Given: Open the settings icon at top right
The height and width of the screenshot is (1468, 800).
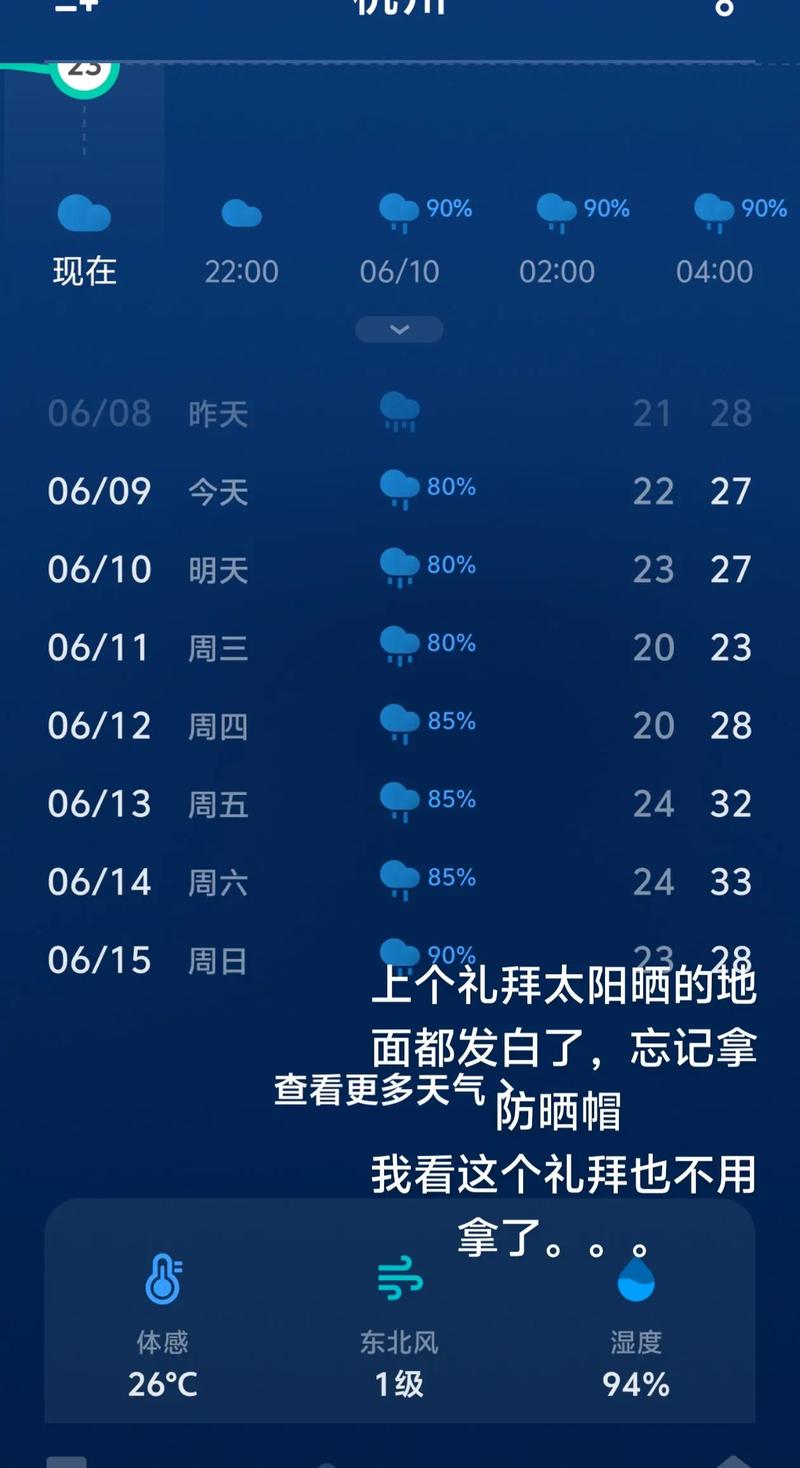Looking at the screenshot, I should point(724,6).
